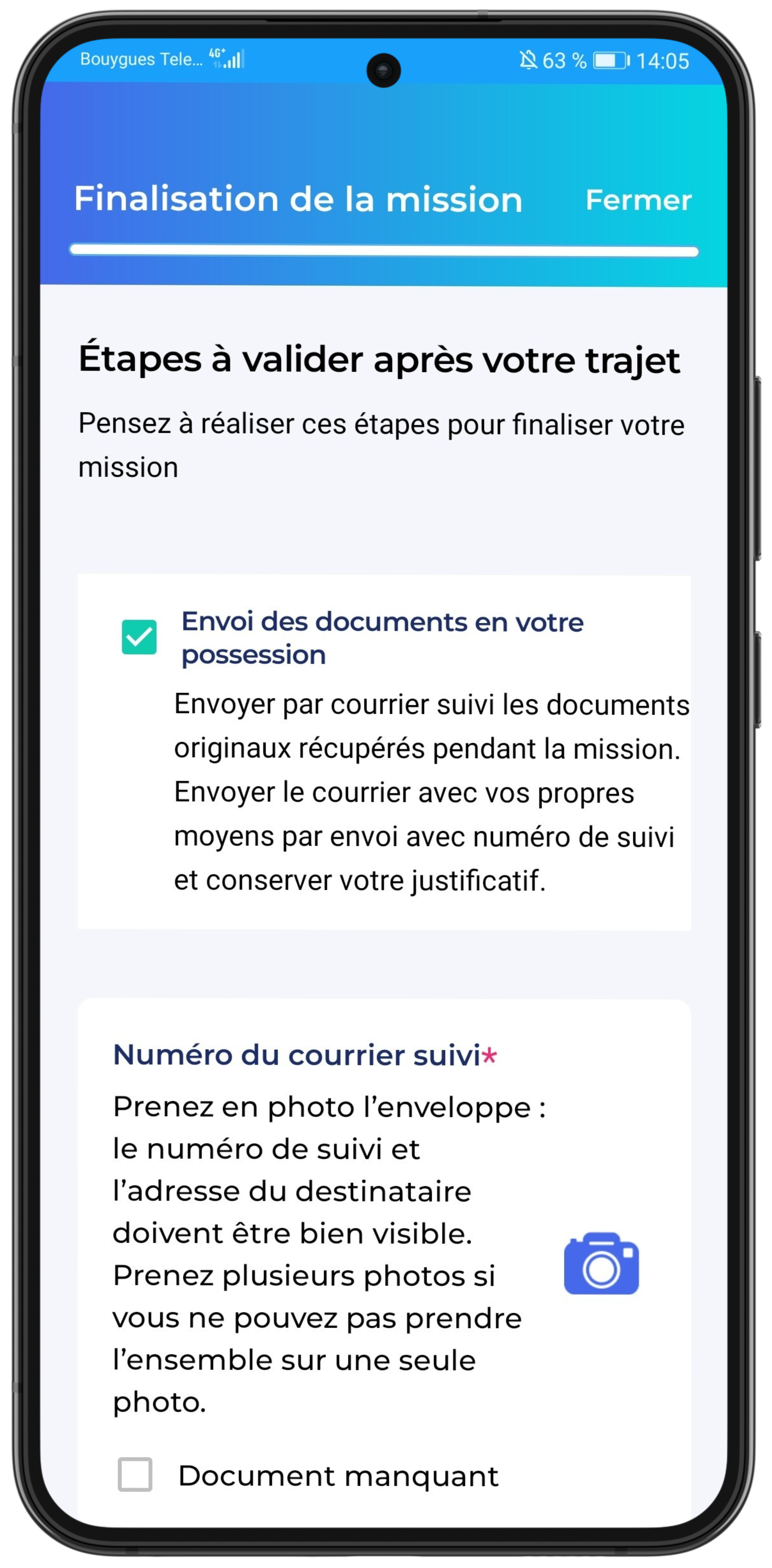Uncheck the Envoi des documents checkbox
Image resolution: width=772 pixels, height=1568 pixels.
click(140, 637)
